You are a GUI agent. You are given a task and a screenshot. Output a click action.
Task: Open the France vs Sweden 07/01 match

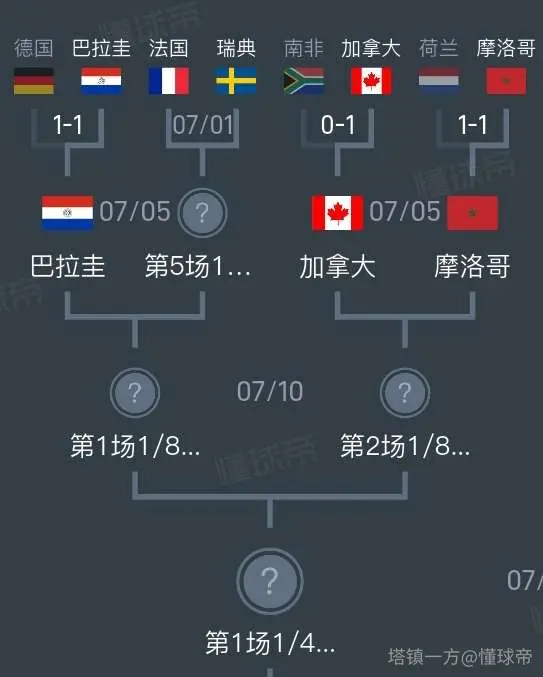coord(202,125)
